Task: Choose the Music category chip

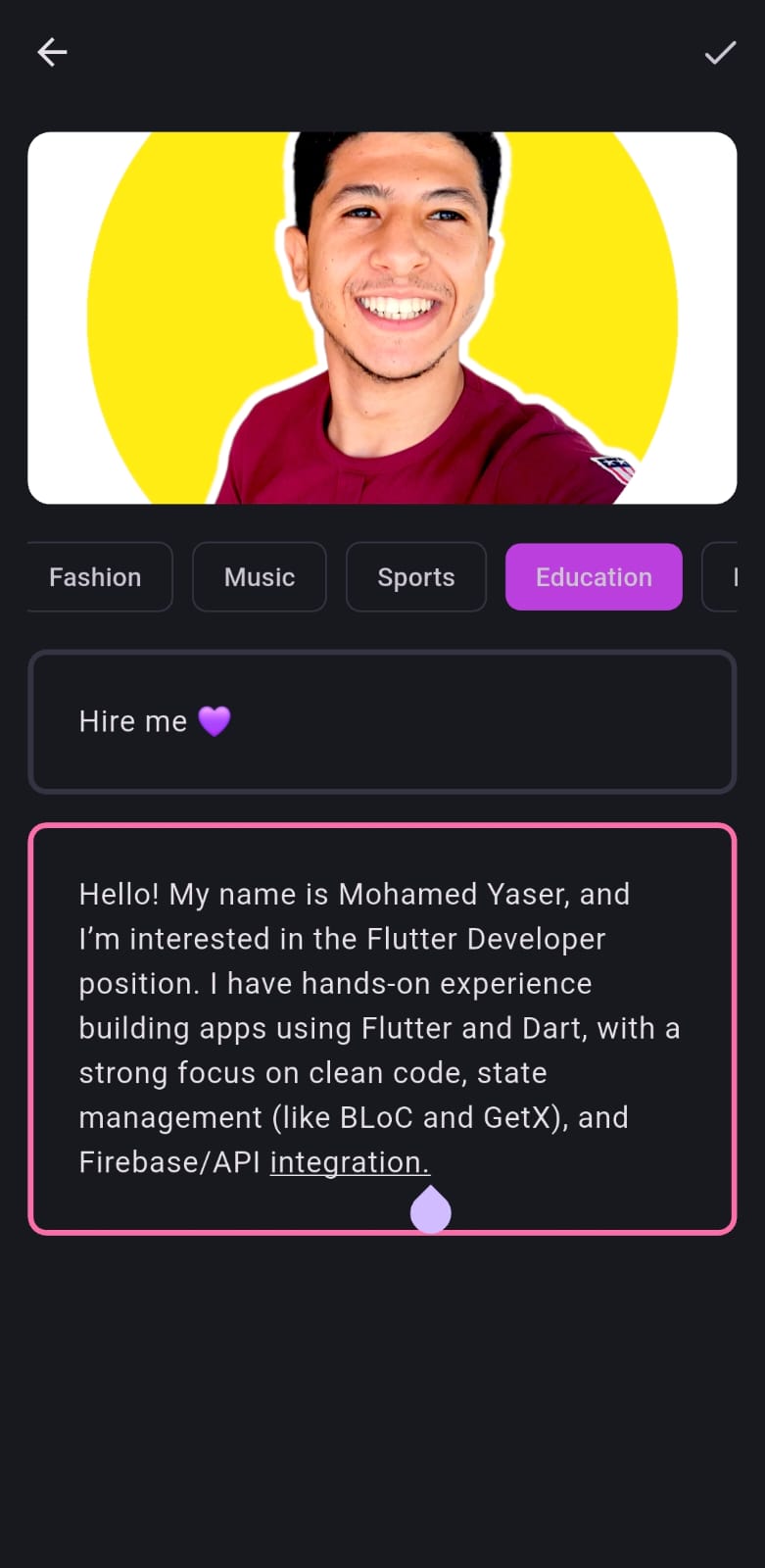Action: pos(260,577)
